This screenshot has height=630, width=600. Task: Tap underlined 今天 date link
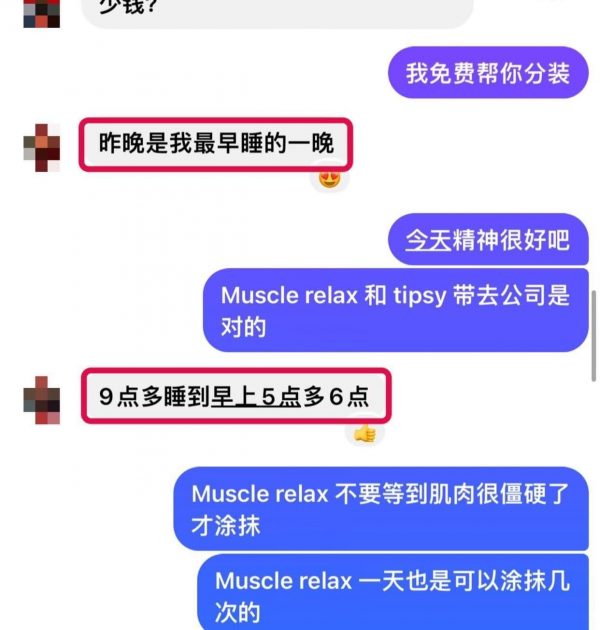tap(428, 240)
